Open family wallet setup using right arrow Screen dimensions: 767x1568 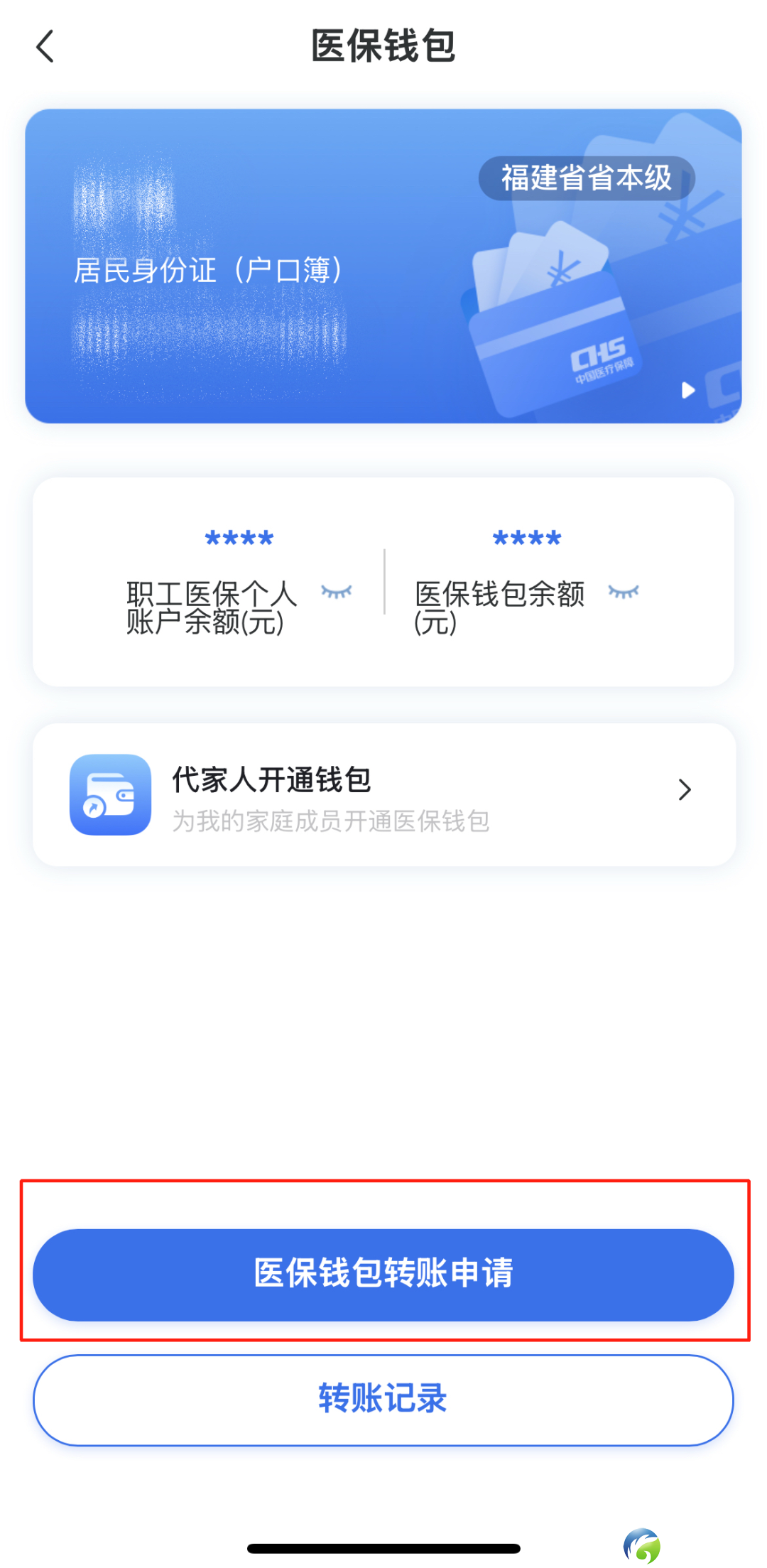pos(684,789)
